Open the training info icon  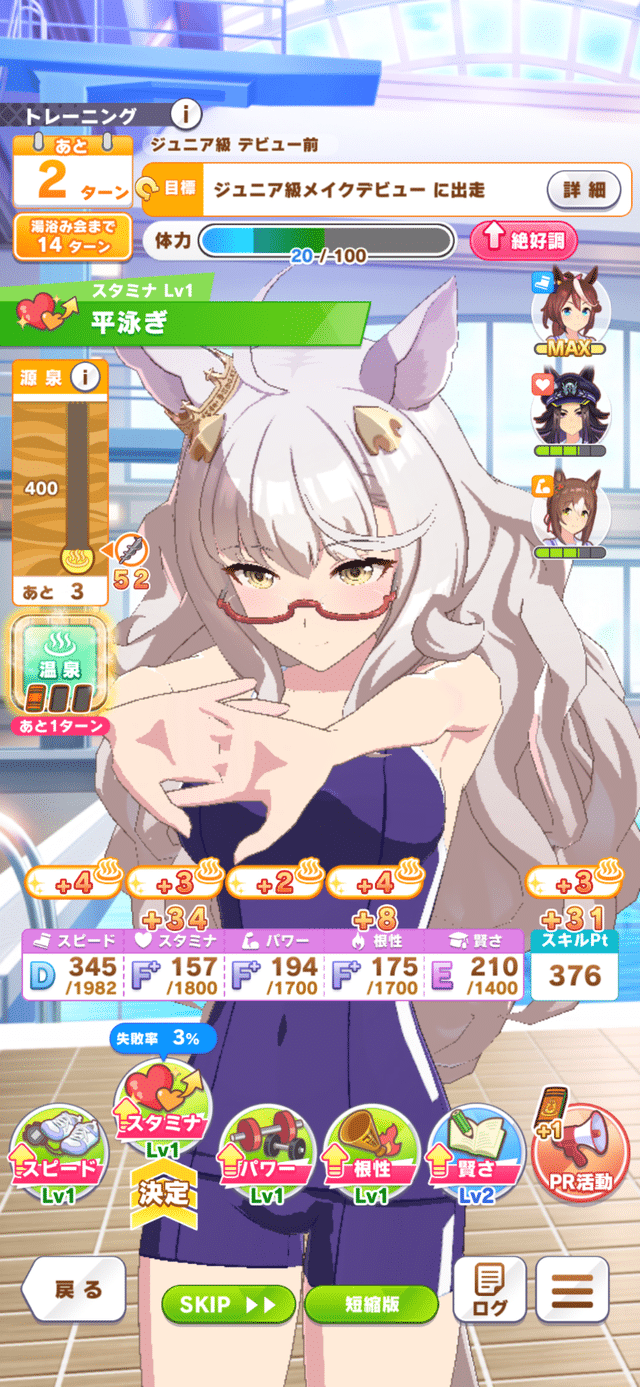click(x=187, y=113)
